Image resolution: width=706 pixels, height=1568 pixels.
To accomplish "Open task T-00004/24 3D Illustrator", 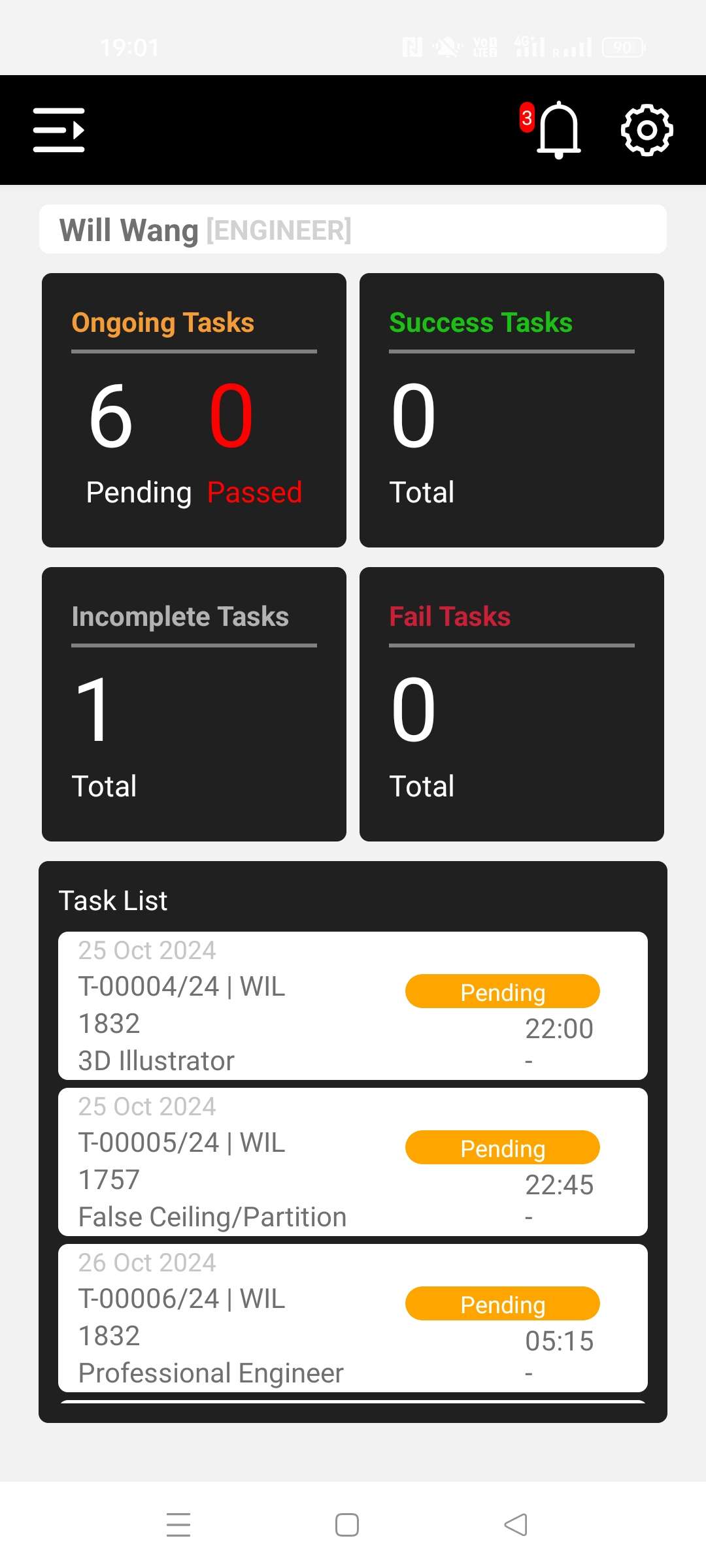I will [x=353, y=1005].
